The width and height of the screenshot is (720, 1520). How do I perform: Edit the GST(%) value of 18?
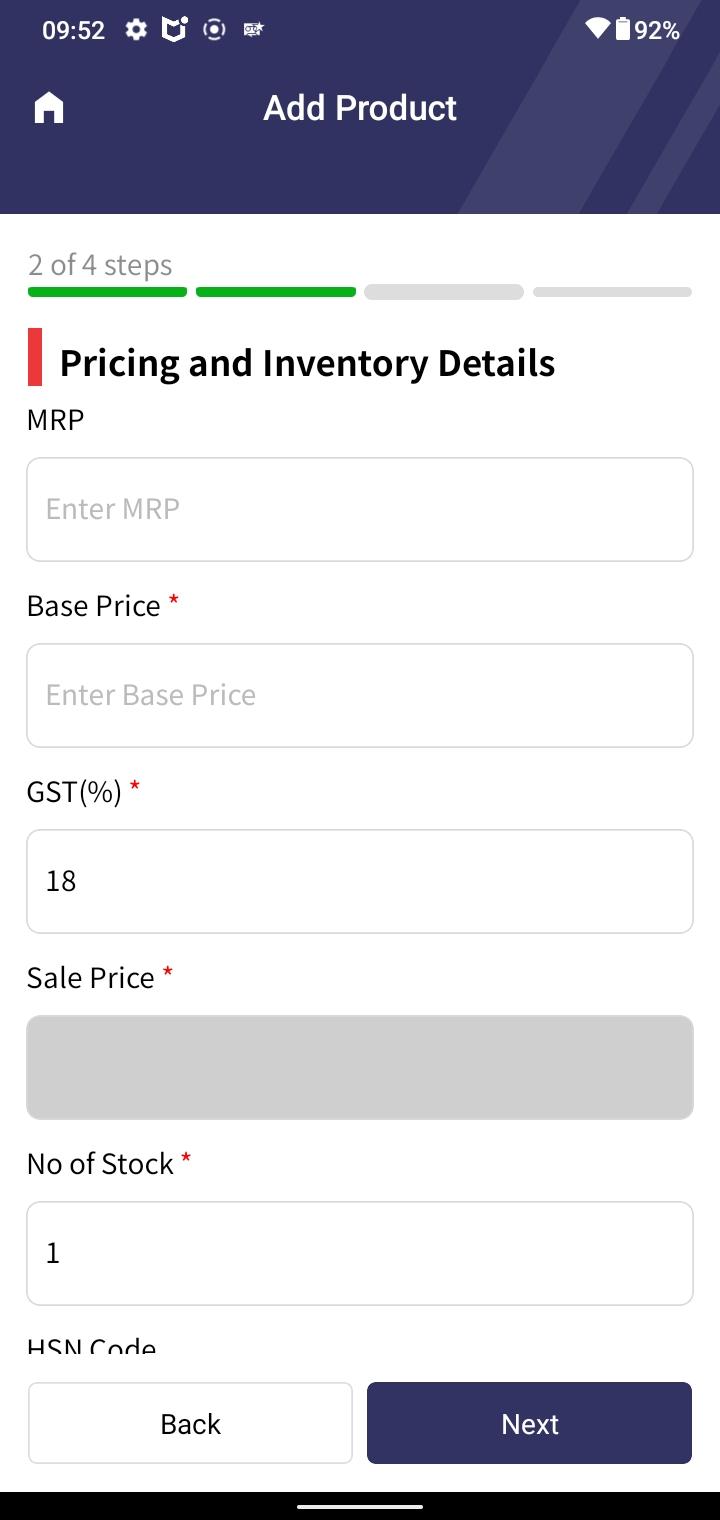pos(360,882)
